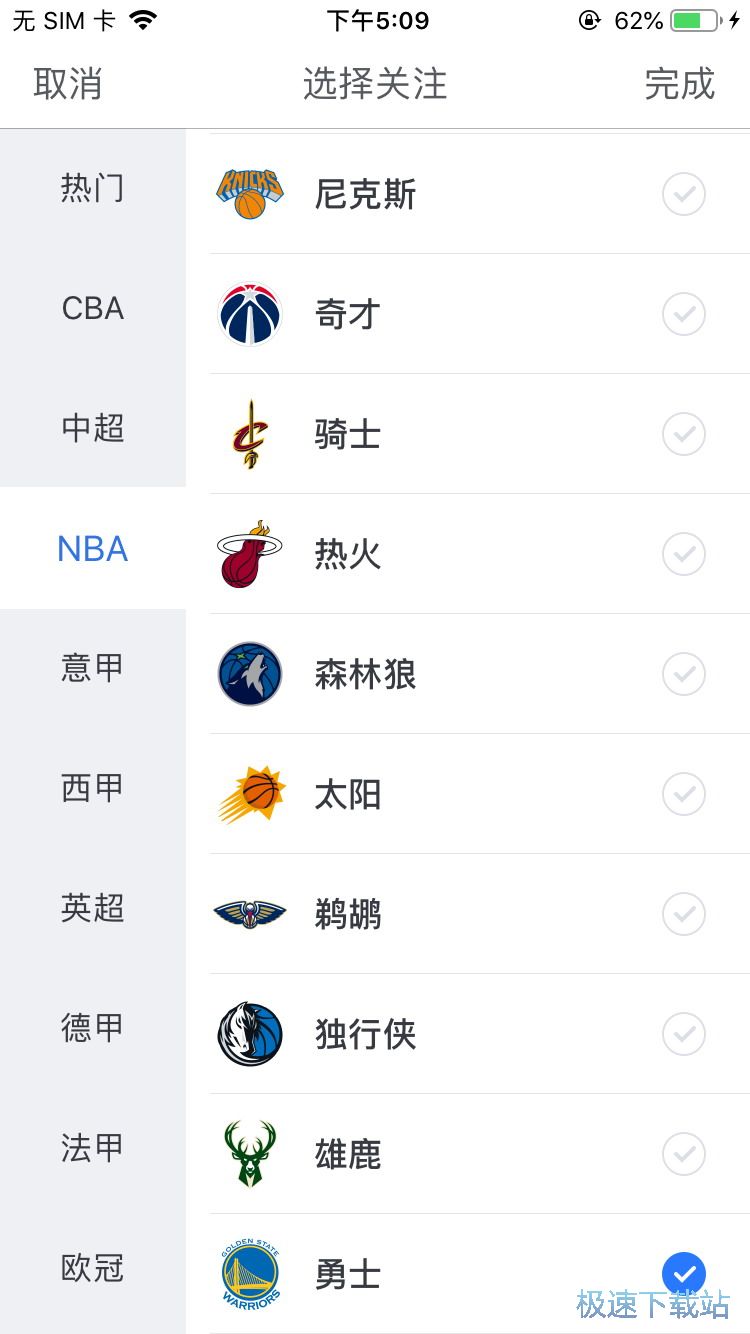
Task: Tap 完成 to confirm selections
Action: click(679, 85)
